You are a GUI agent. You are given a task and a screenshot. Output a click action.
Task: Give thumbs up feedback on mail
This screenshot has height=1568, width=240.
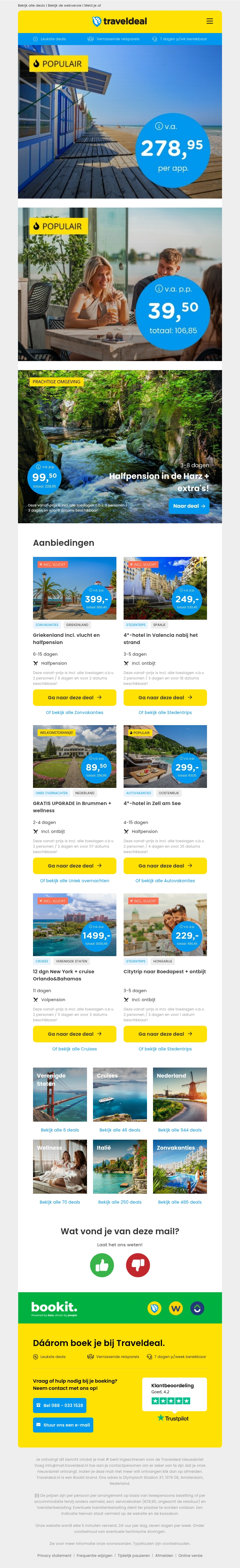(102, 1266)
